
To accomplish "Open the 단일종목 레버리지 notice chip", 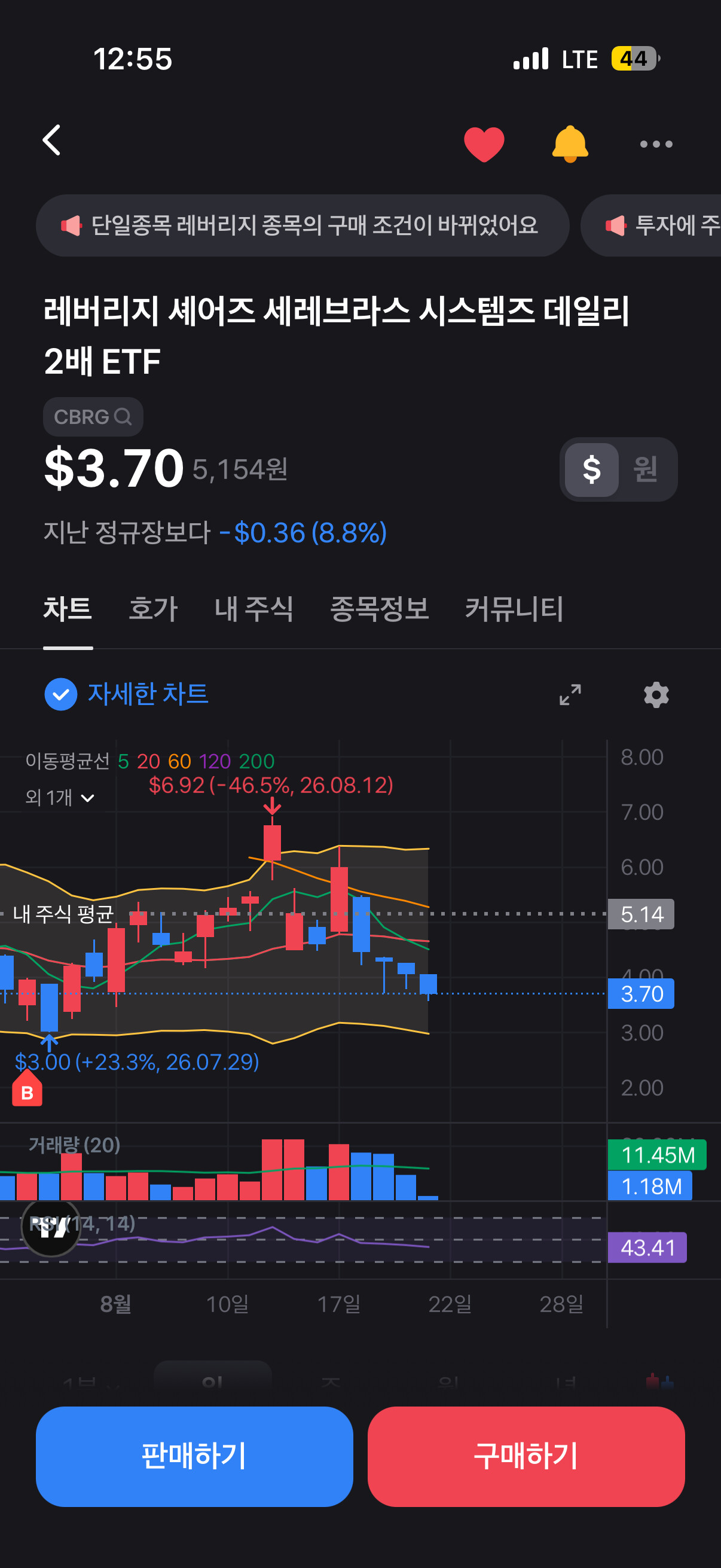I will click(x=303, y=226).
